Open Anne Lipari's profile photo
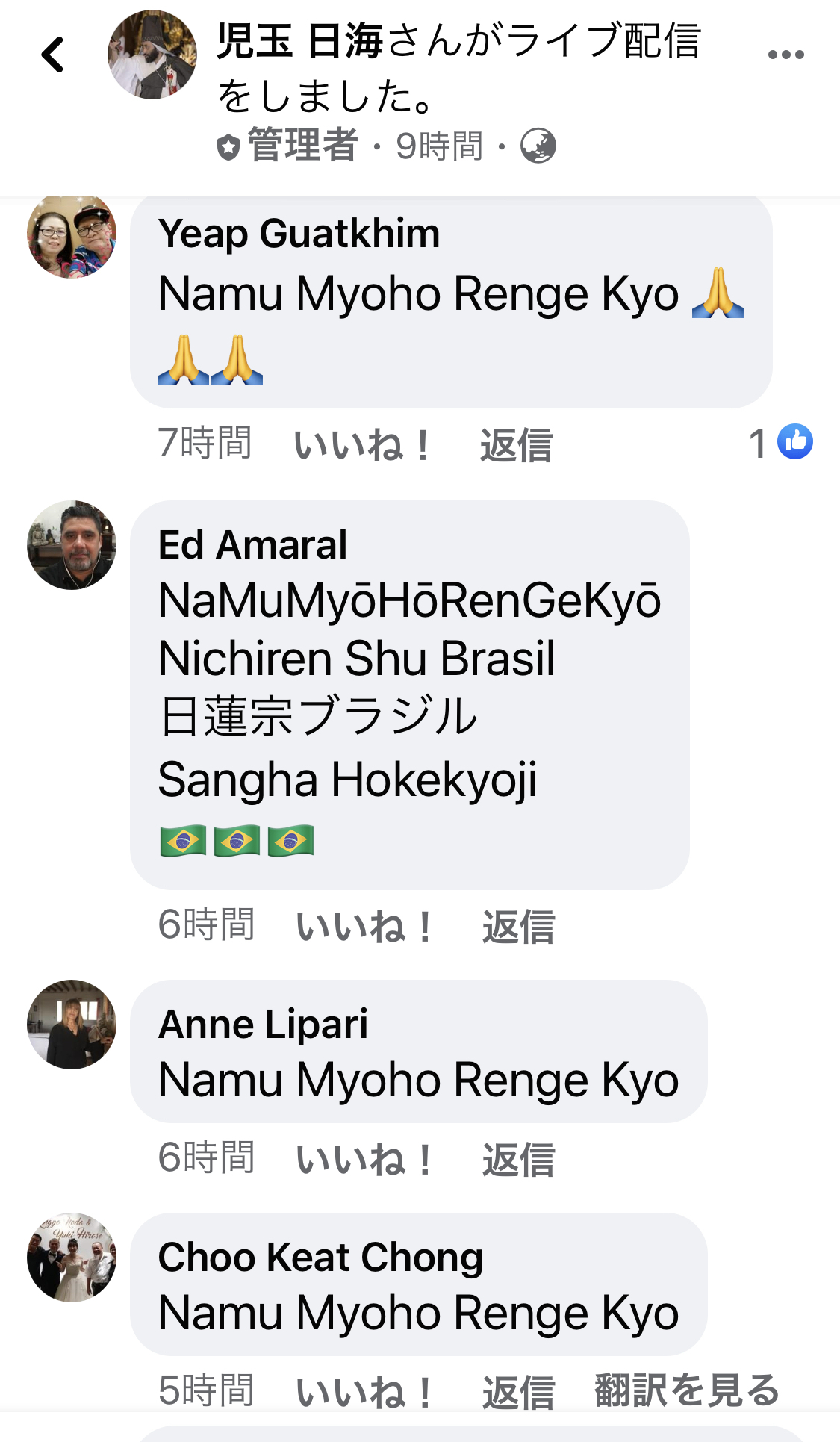This screenshot has height=1442, width=840. click(x=72, y=1025)
